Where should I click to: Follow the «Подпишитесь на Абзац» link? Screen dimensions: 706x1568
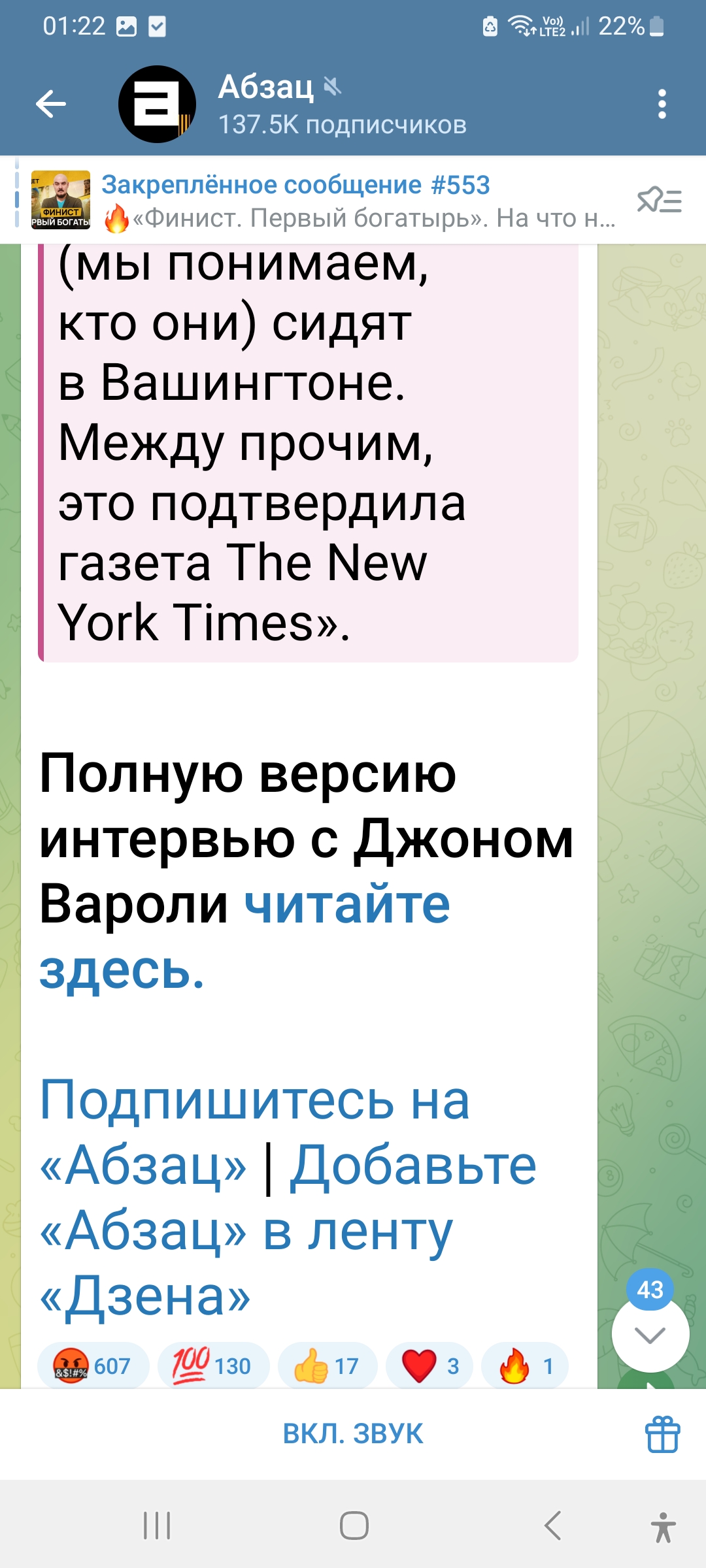click(254, 1132)
